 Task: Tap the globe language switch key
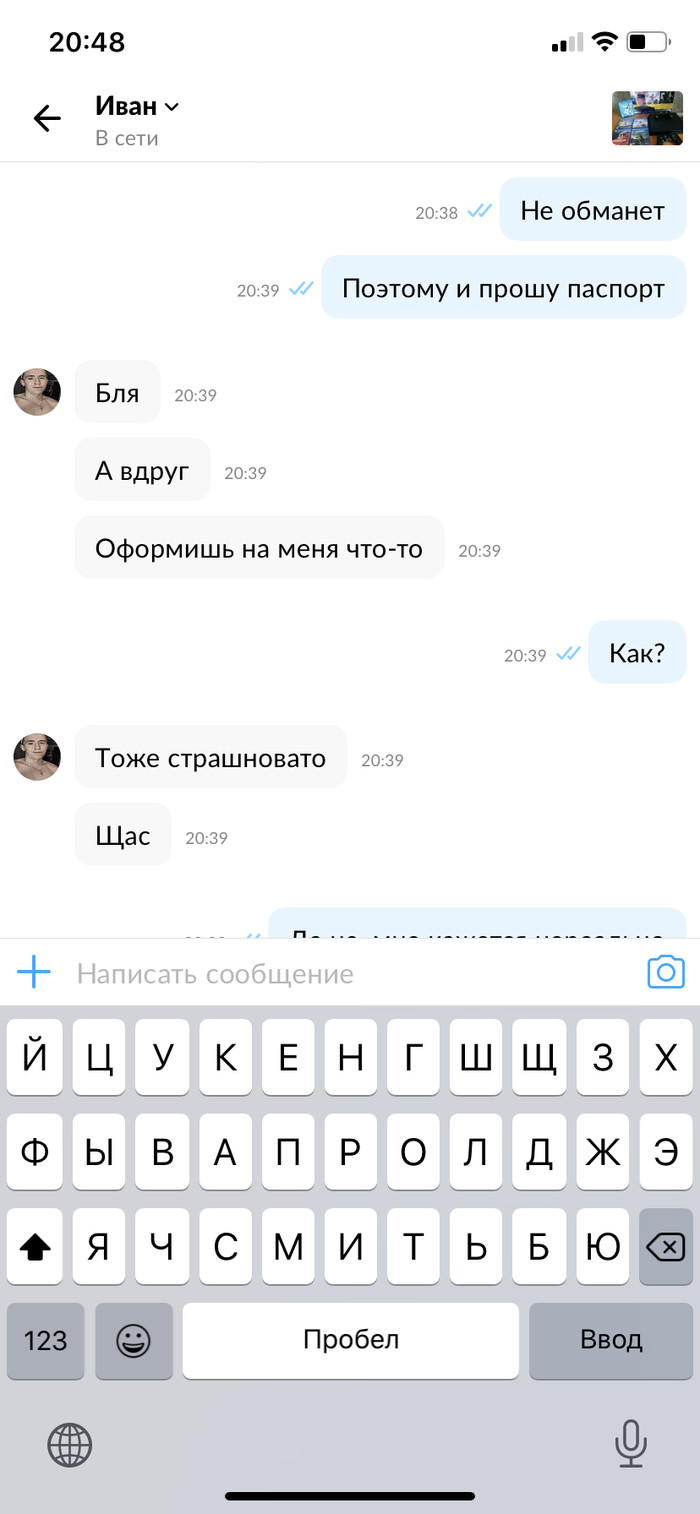click(x=70, y=1444)
